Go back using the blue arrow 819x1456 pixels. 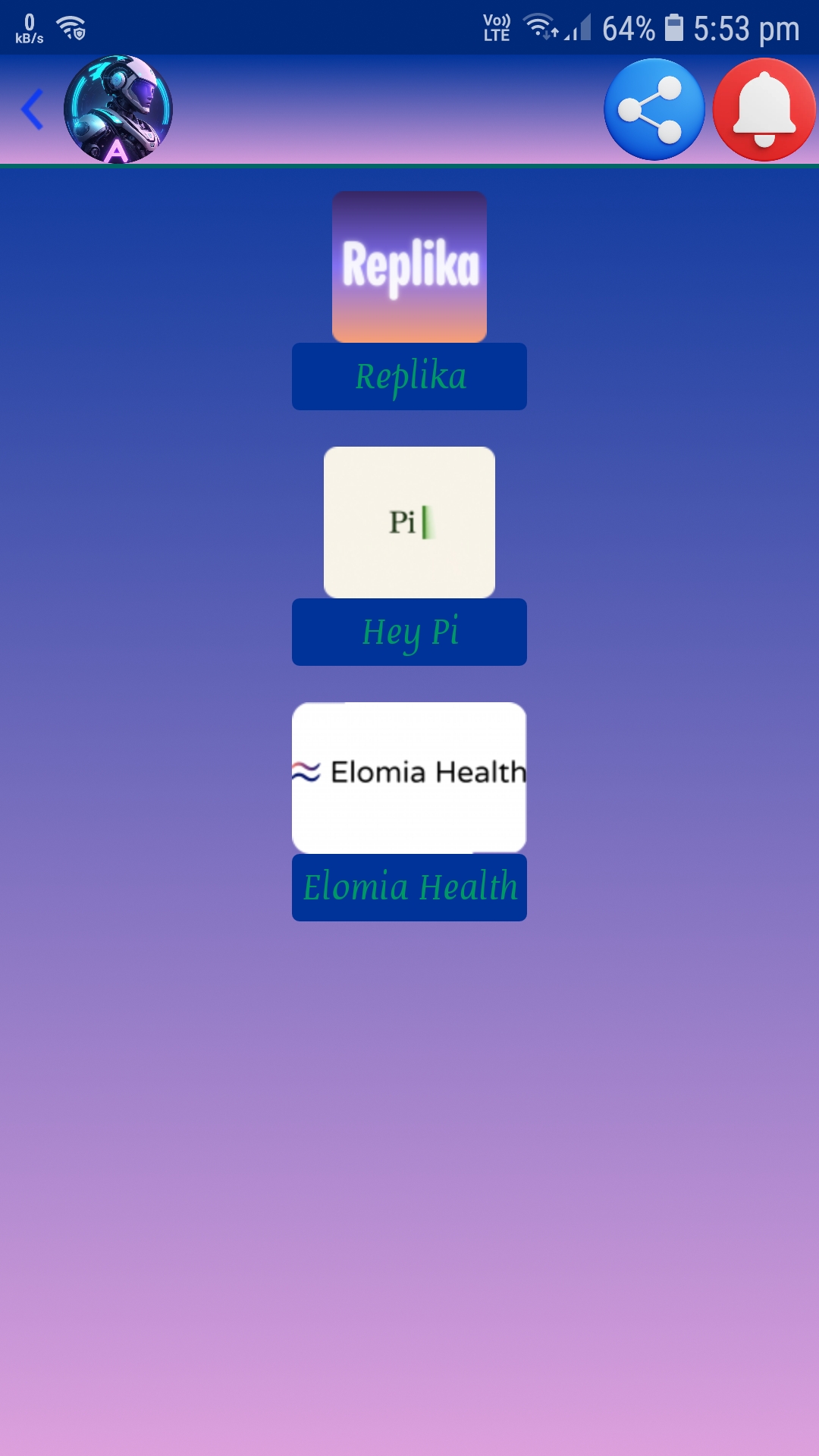[x=32, y=110]
